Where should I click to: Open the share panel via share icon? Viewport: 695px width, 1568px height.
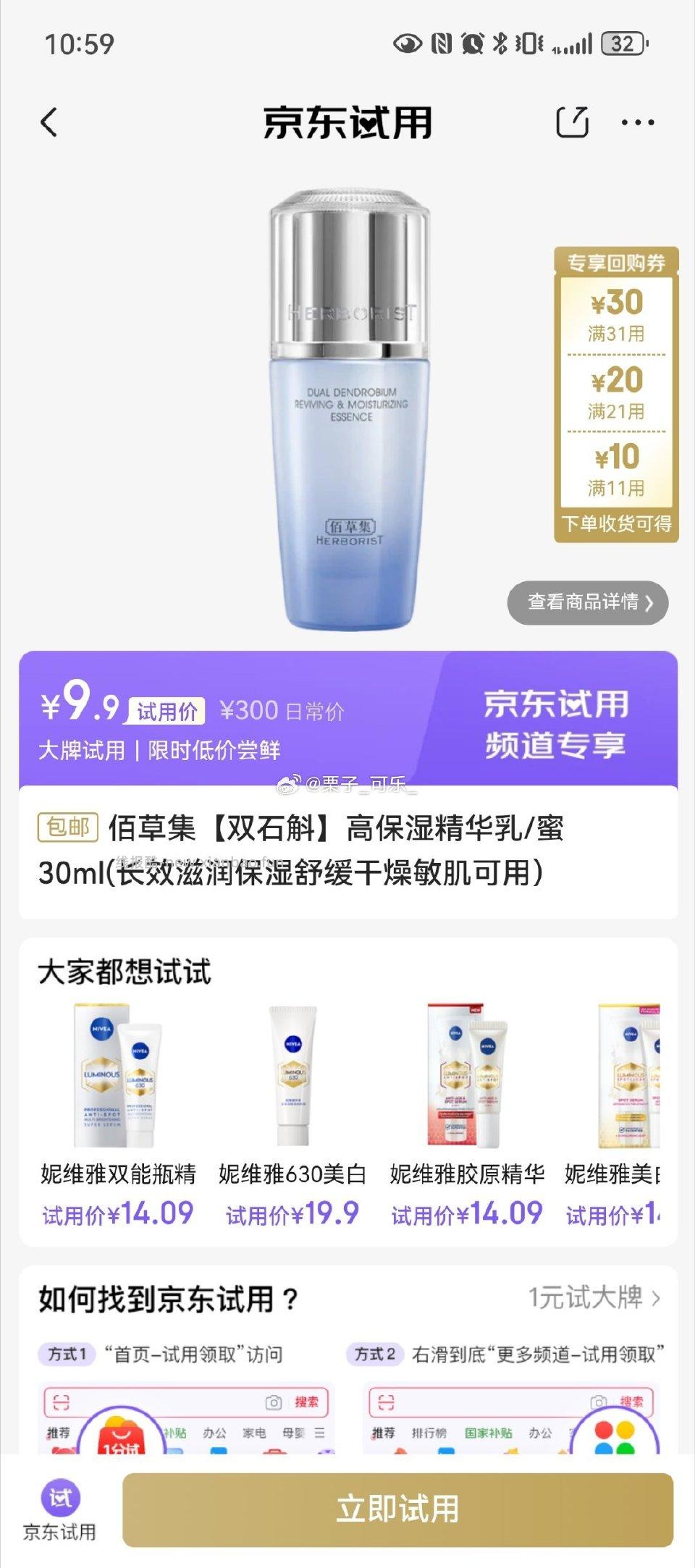coord(572,123)
